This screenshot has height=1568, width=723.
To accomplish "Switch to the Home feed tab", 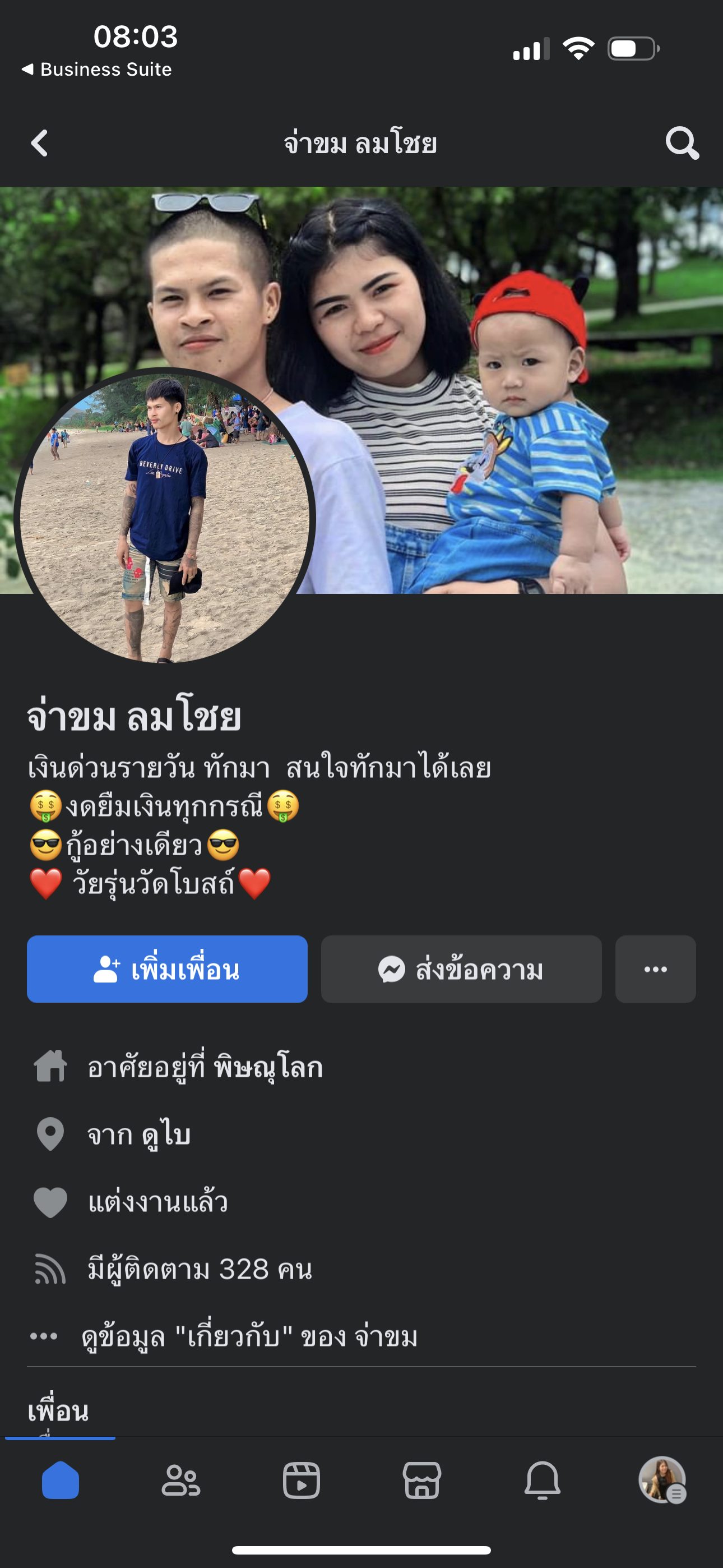I will 61,1481.
